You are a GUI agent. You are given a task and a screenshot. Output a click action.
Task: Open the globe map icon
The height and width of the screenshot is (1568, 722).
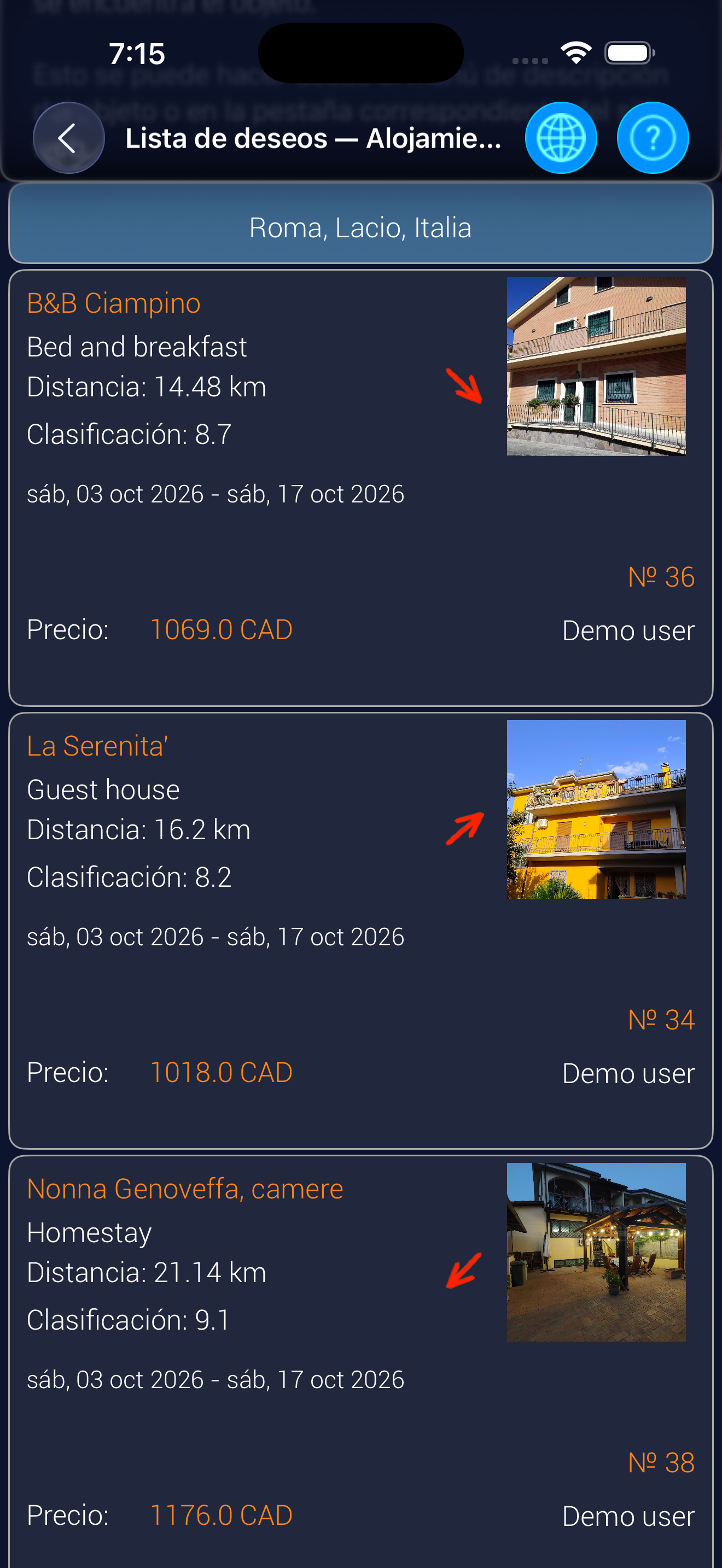pyautogui.click(x=561, y=138)
